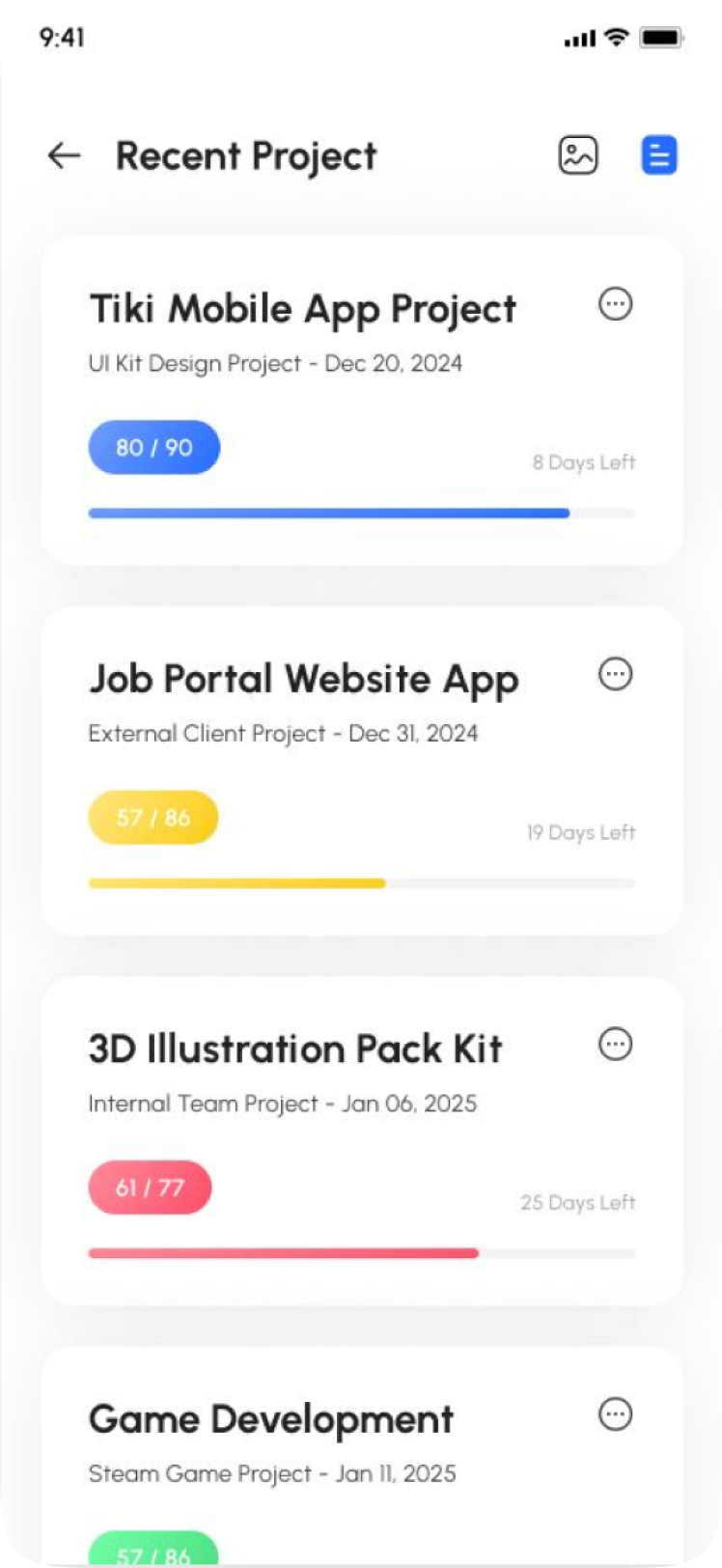Open more options for Game Development
722x1568 pixels.
616,1414
